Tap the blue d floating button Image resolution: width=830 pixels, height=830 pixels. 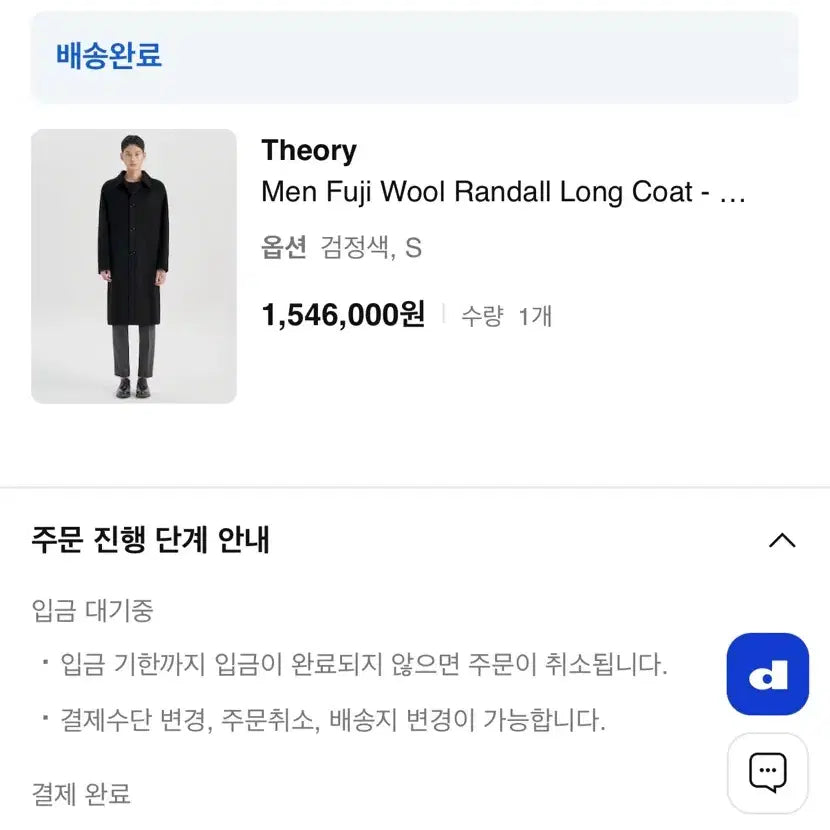pyautogui.click(x=767, y=674)
